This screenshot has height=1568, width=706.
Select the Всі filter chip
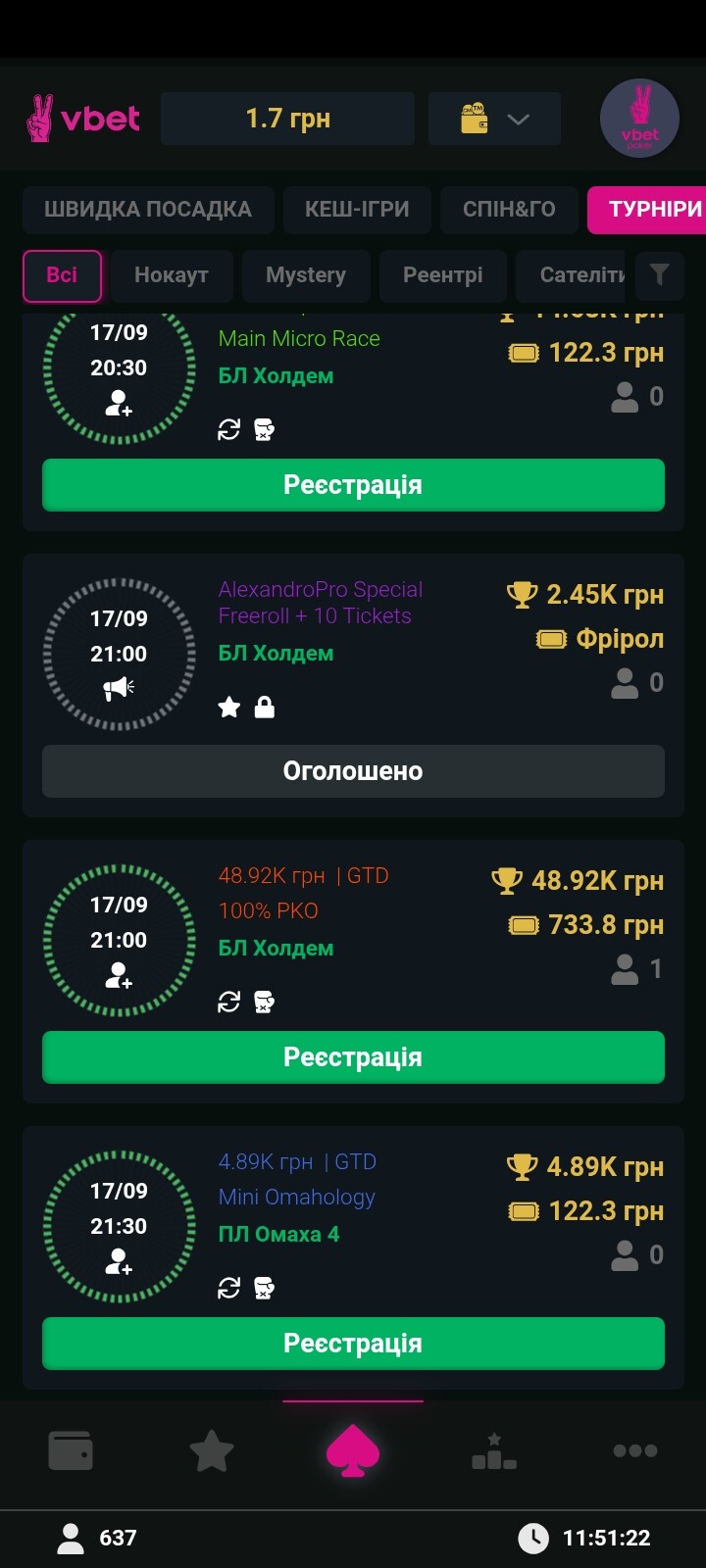point(62,275)
